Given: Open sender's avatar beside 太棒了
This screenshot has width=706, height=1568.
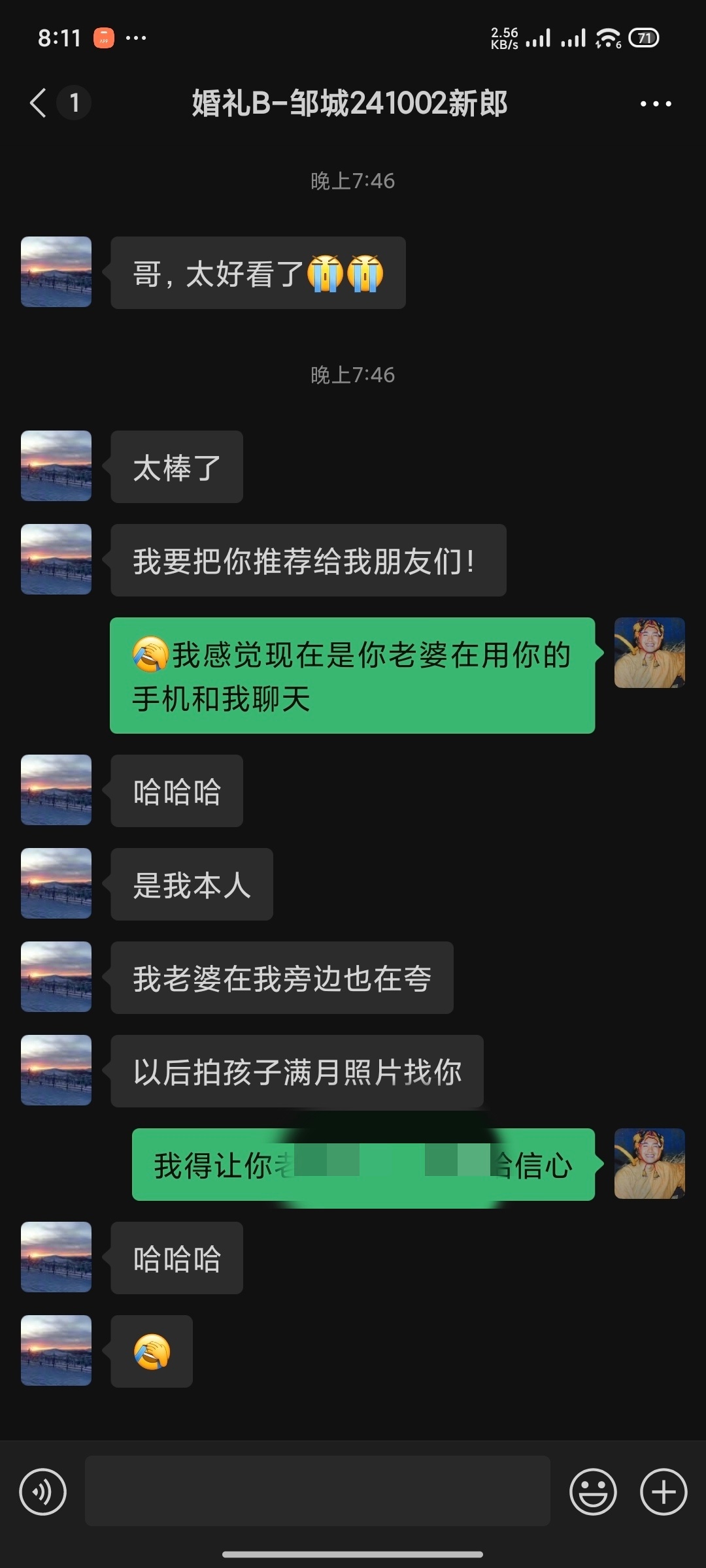Looking at the screenshot, I should [56, 466].
